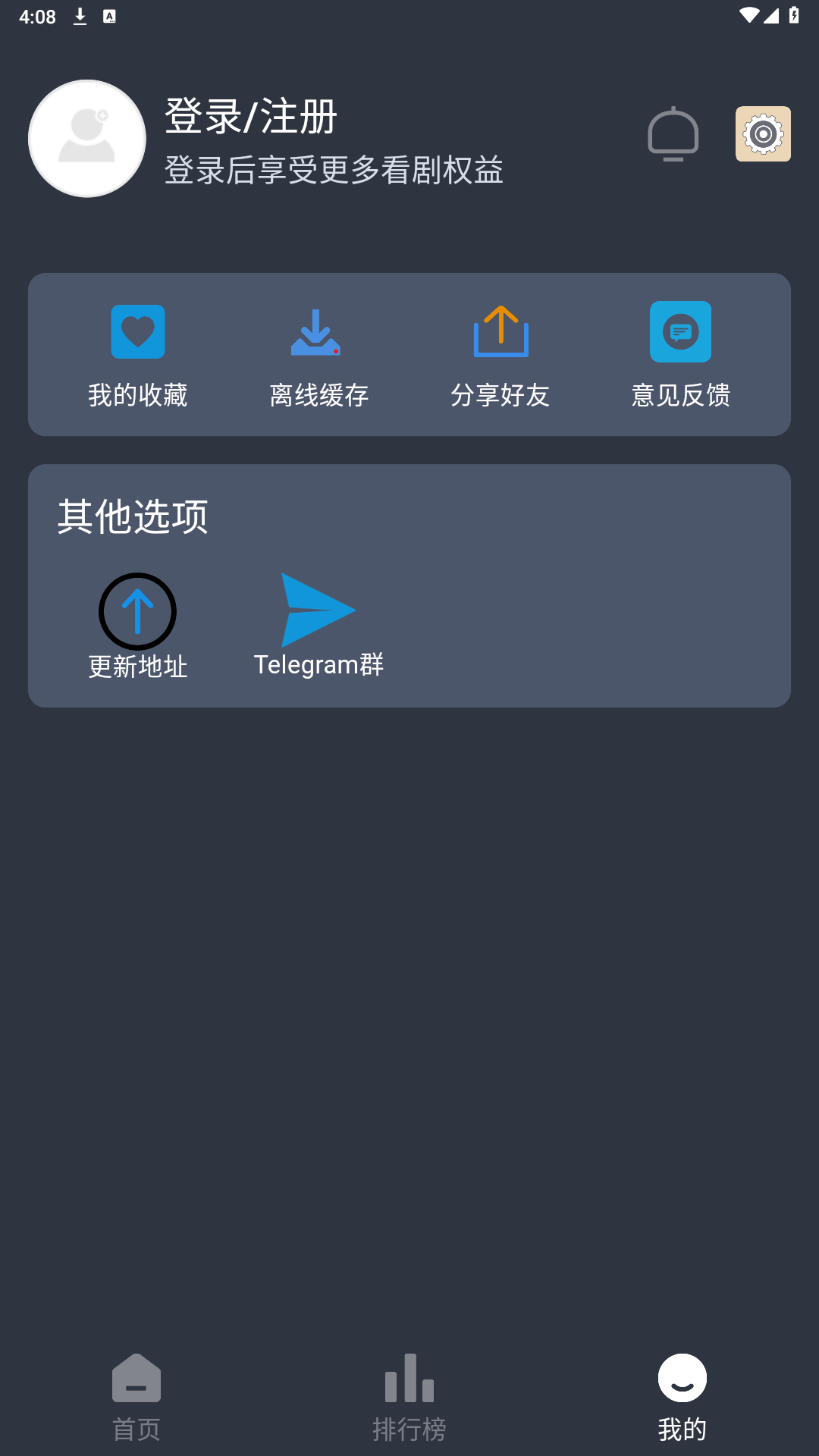
Task: Open 意见反馈 feedback icon
Action: 680,331
